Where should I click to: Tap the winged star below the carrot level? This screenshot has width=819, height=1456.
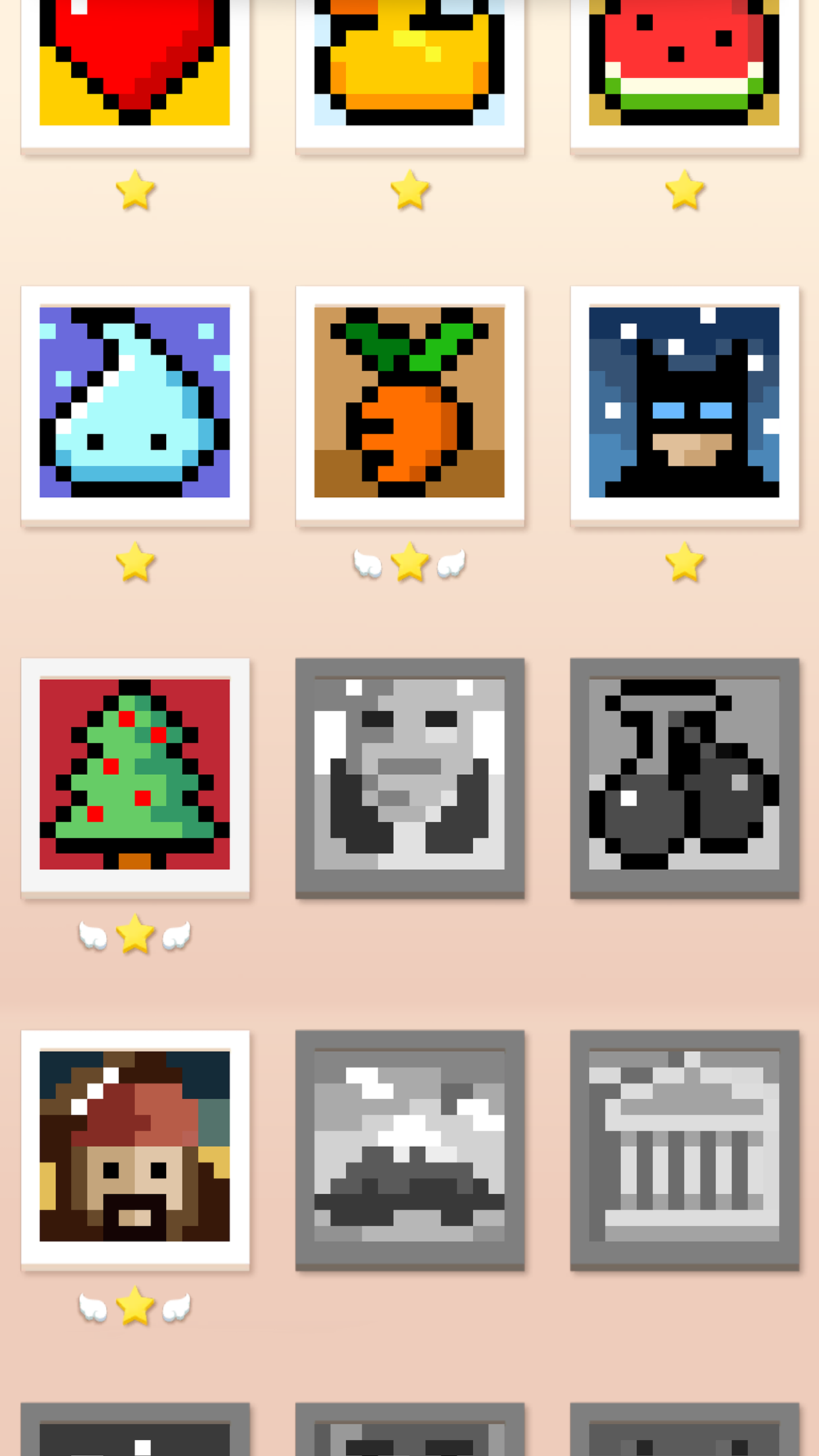coord(410,564)
